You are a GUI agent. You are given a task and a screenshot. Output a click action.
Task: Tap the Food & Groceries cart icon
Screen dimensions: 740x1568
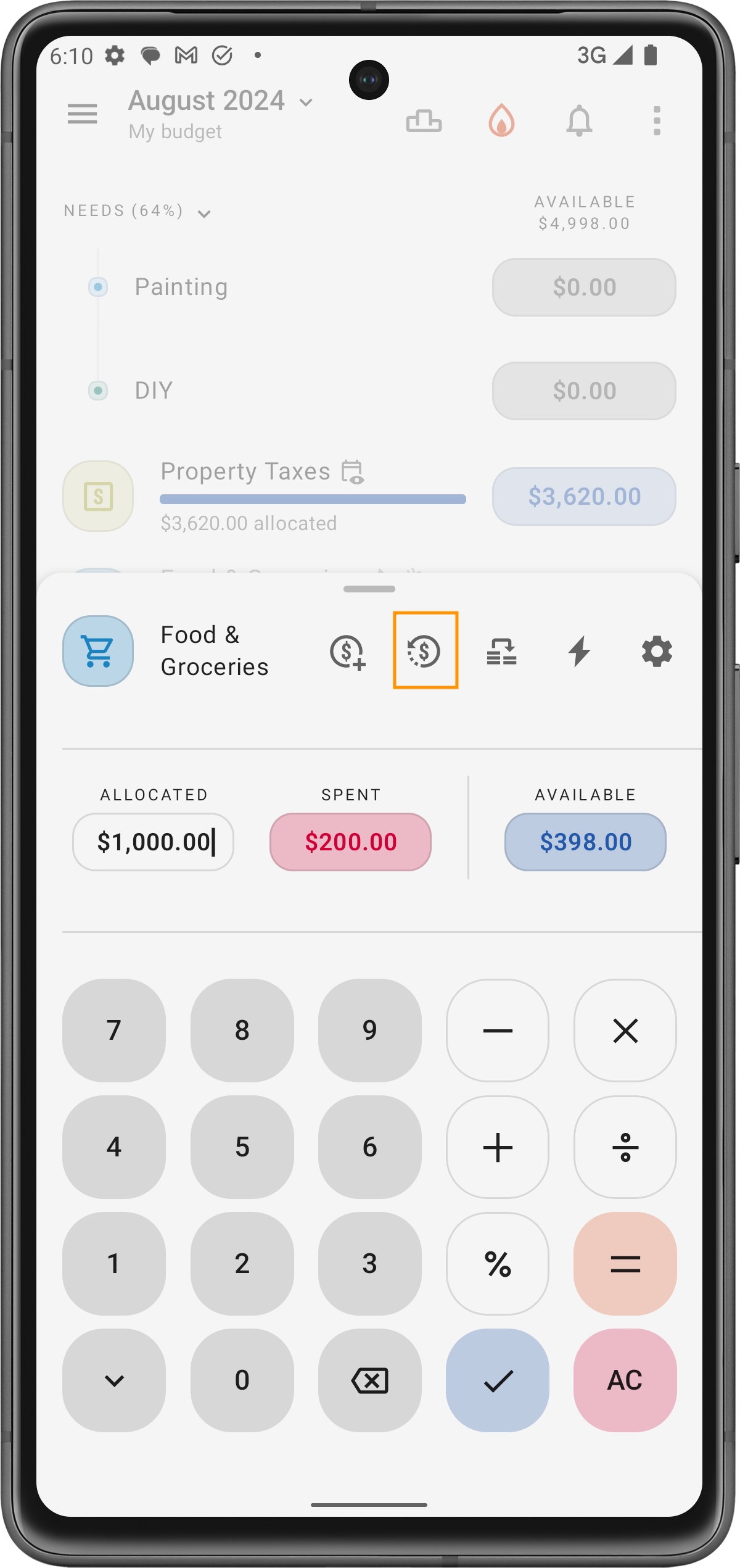[x=98, y=651]
